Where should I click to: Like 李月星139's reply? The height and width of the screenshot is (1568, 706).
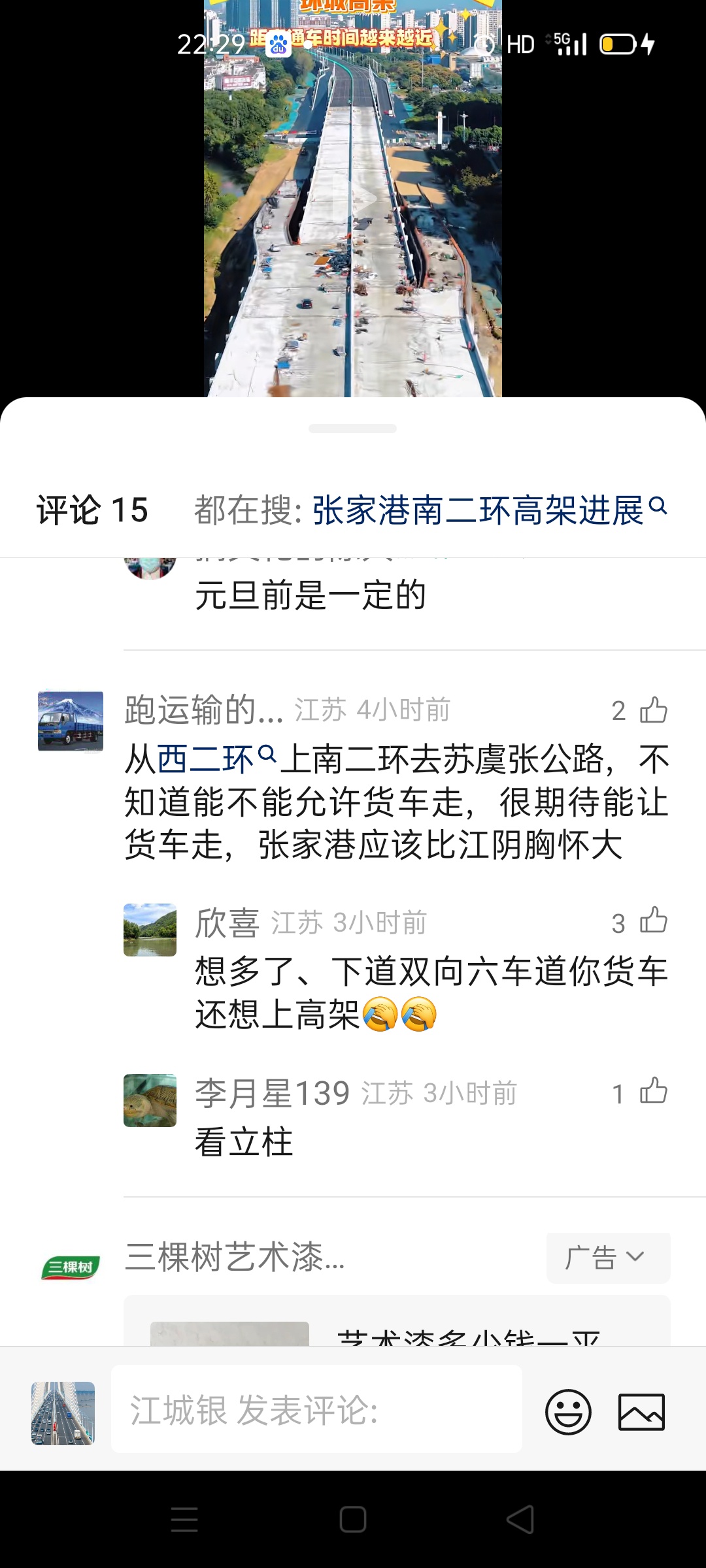(x=653, y=1092)
